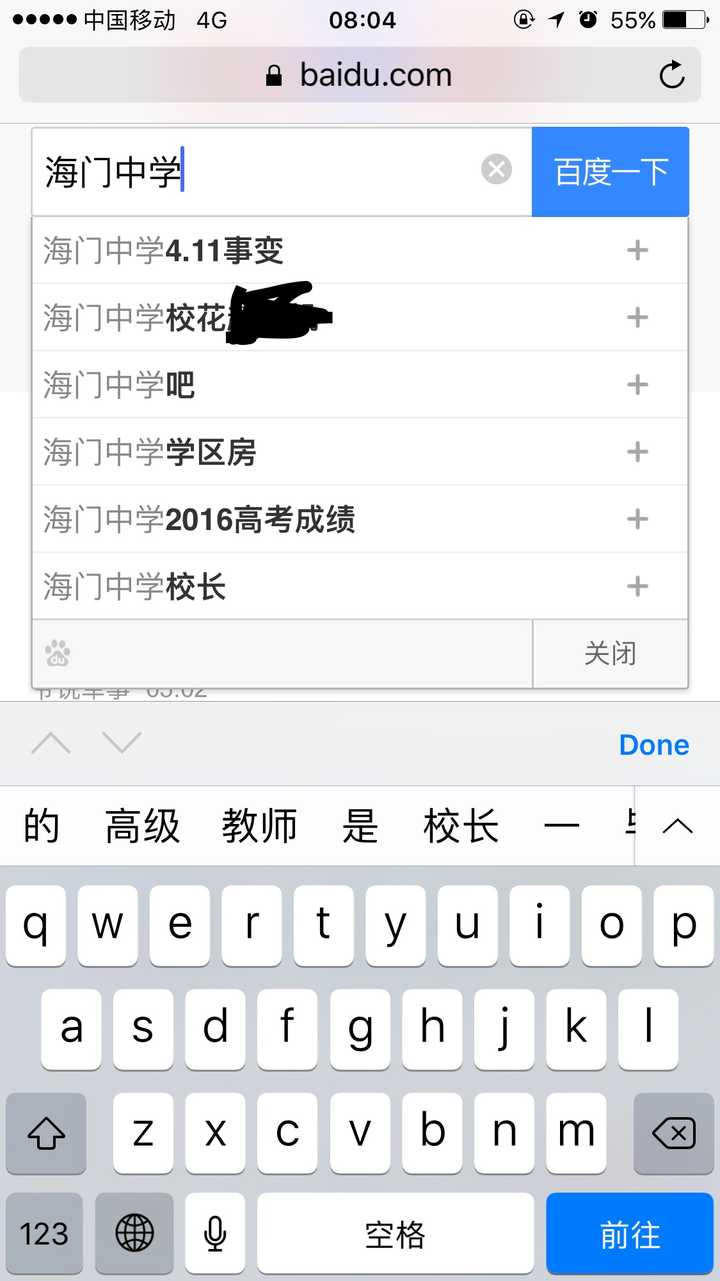720x1281 pixels.
Task: Open the baidu.com address bar
Action: 360,75
